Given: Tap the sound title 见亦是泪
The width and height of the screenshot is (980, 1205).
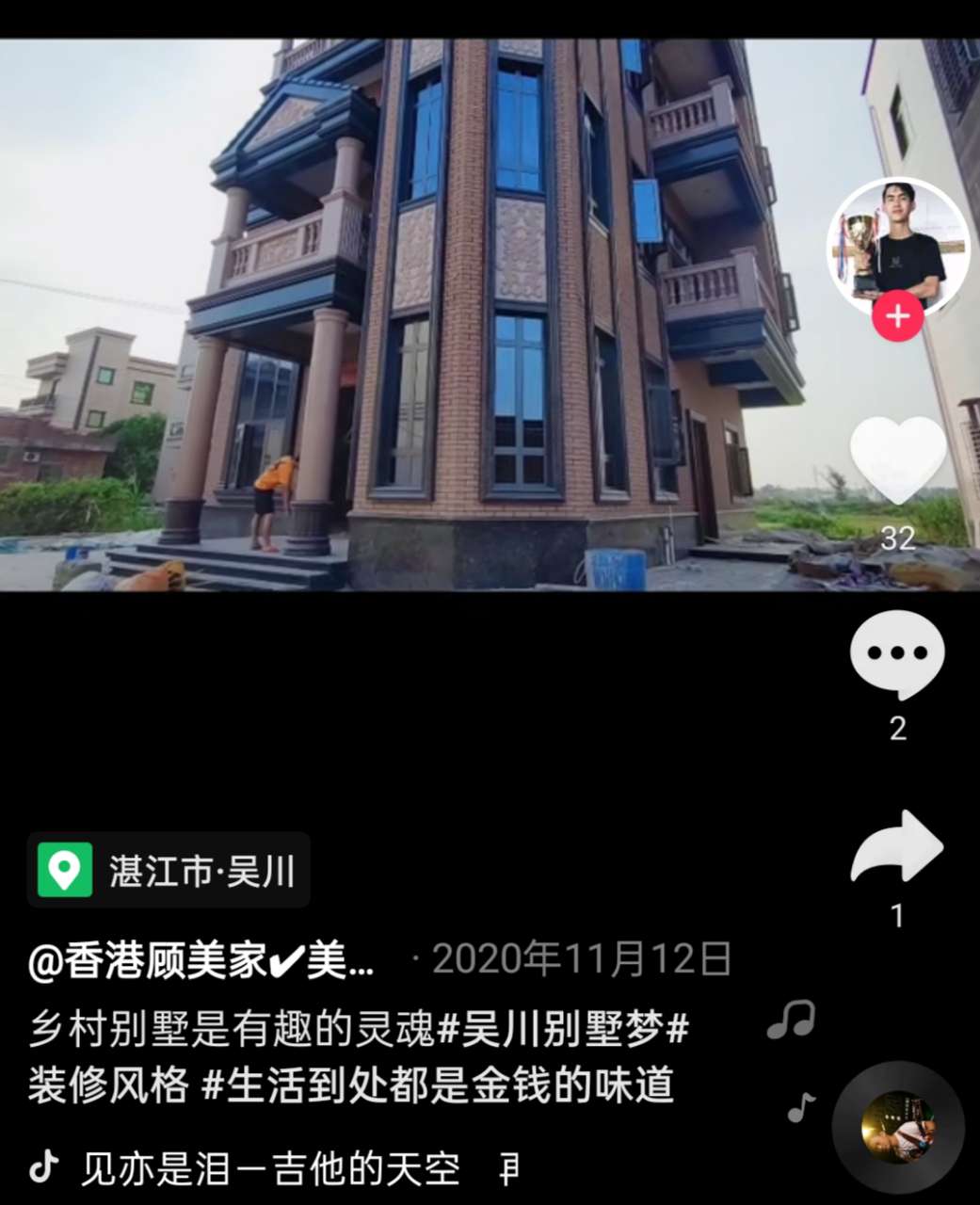Looking at the screenshot, I should pos(271,1169).
